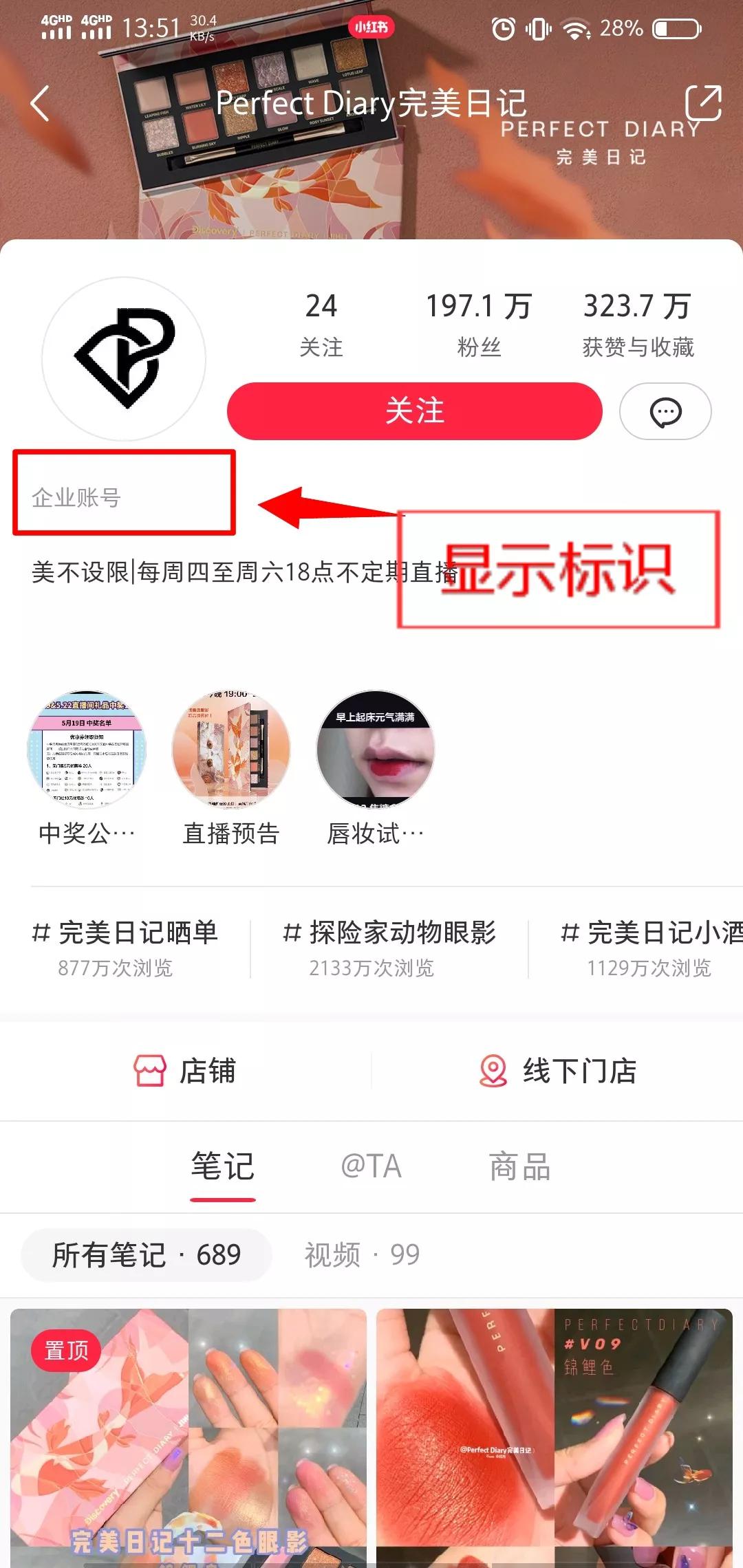Tap the back arrow to return

[39, 103]
